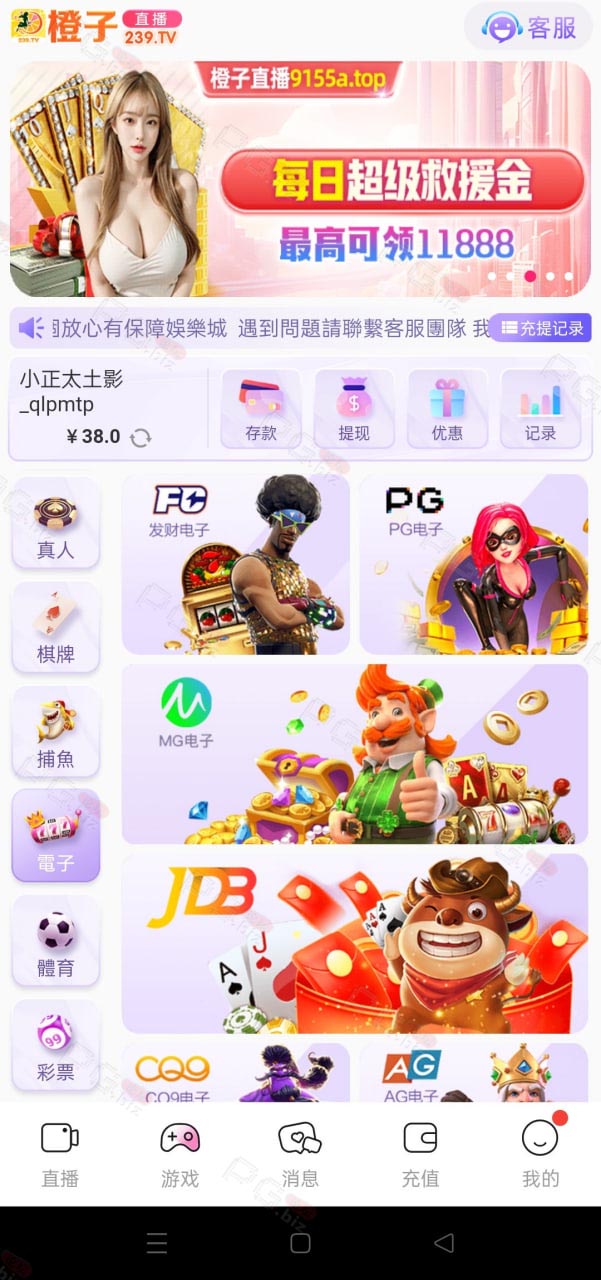Open the 充提记录 button
This screenshot has height=1280, width=601.
click(541, 328)
